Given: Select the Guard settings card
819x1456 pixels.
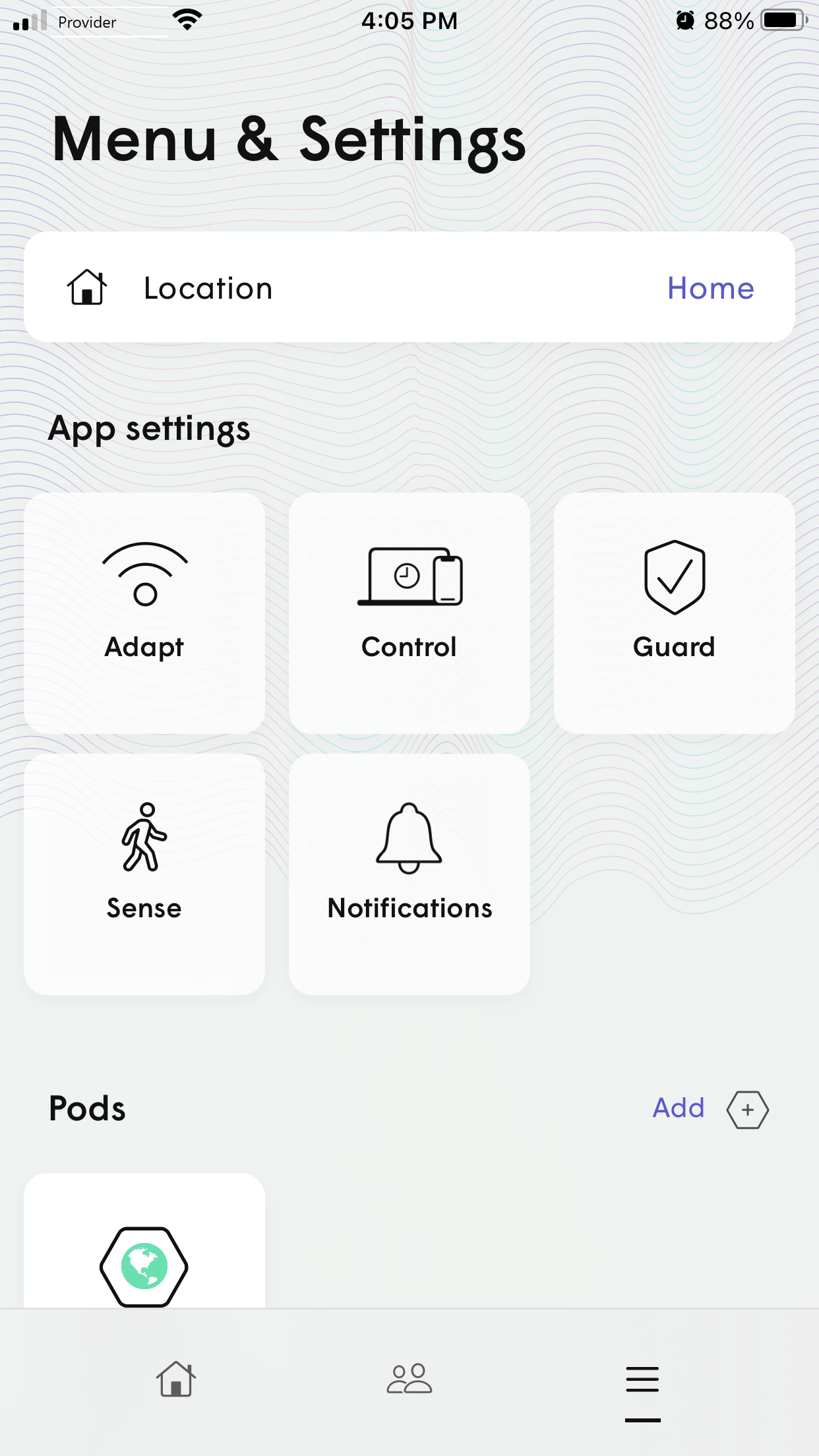Looking at the screenshot, I should [674, 613].
